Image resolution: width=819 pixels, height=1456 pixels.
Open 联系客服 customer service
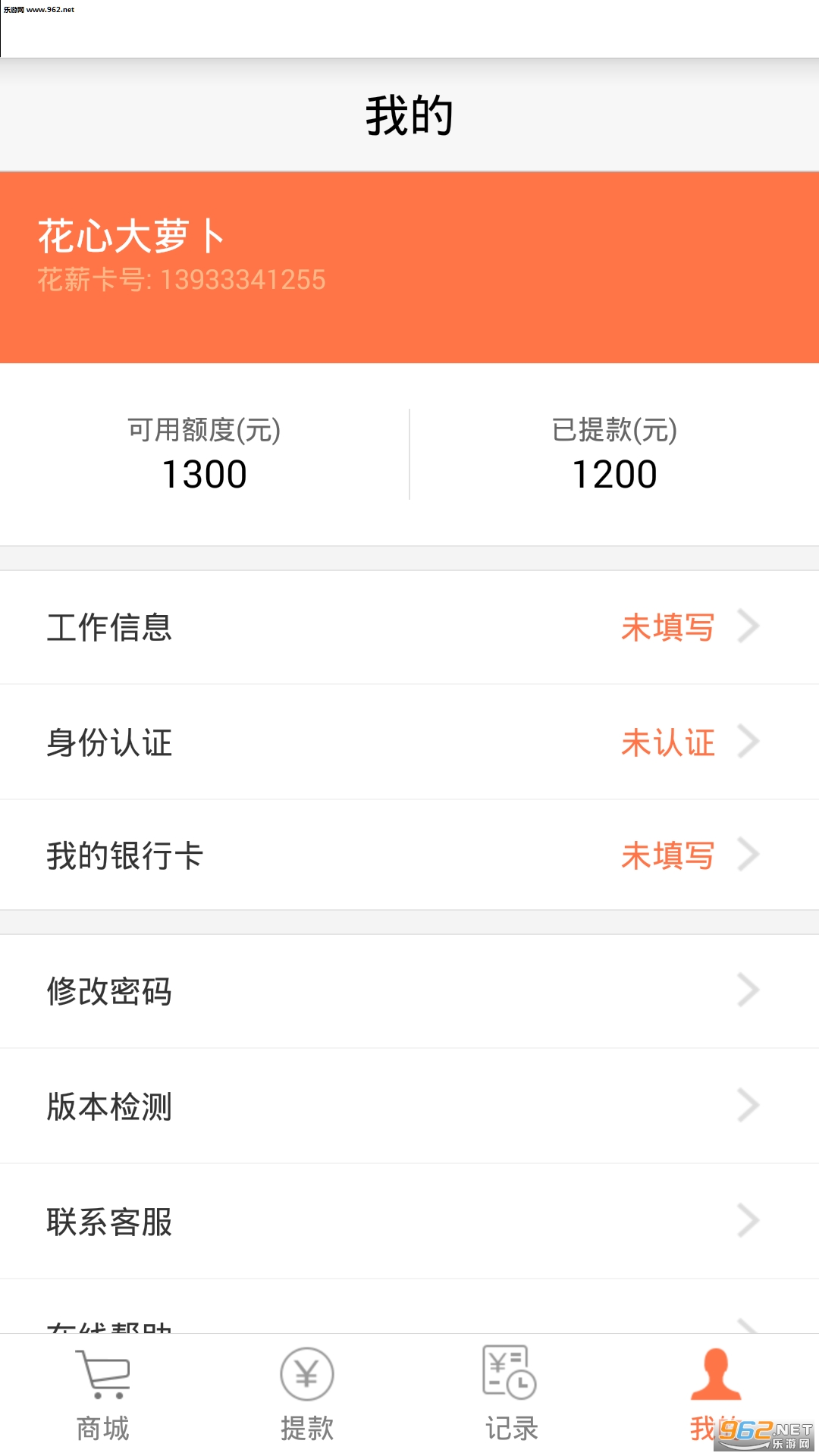tap(409, 1221)
